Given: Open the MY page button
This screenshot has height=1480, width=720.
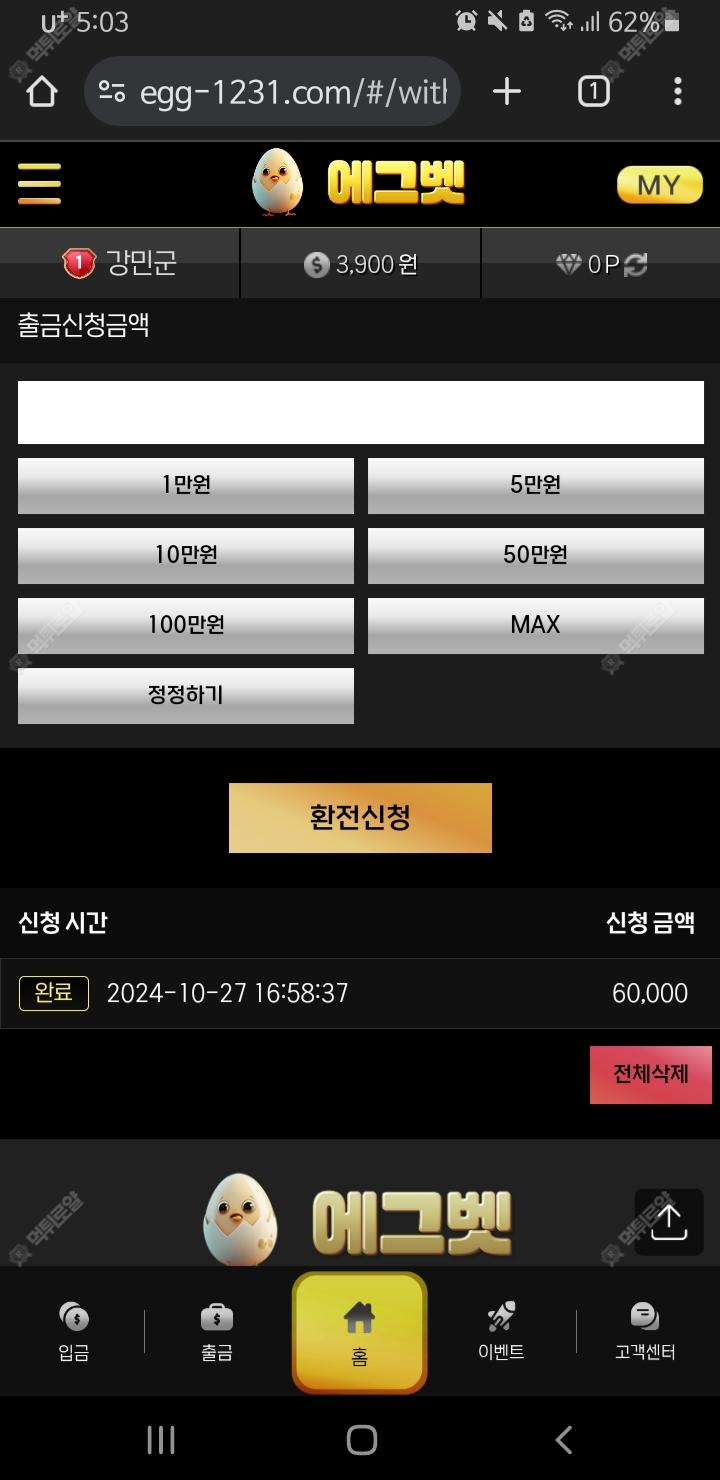Looking at the screenshot, I should point(659,185).
